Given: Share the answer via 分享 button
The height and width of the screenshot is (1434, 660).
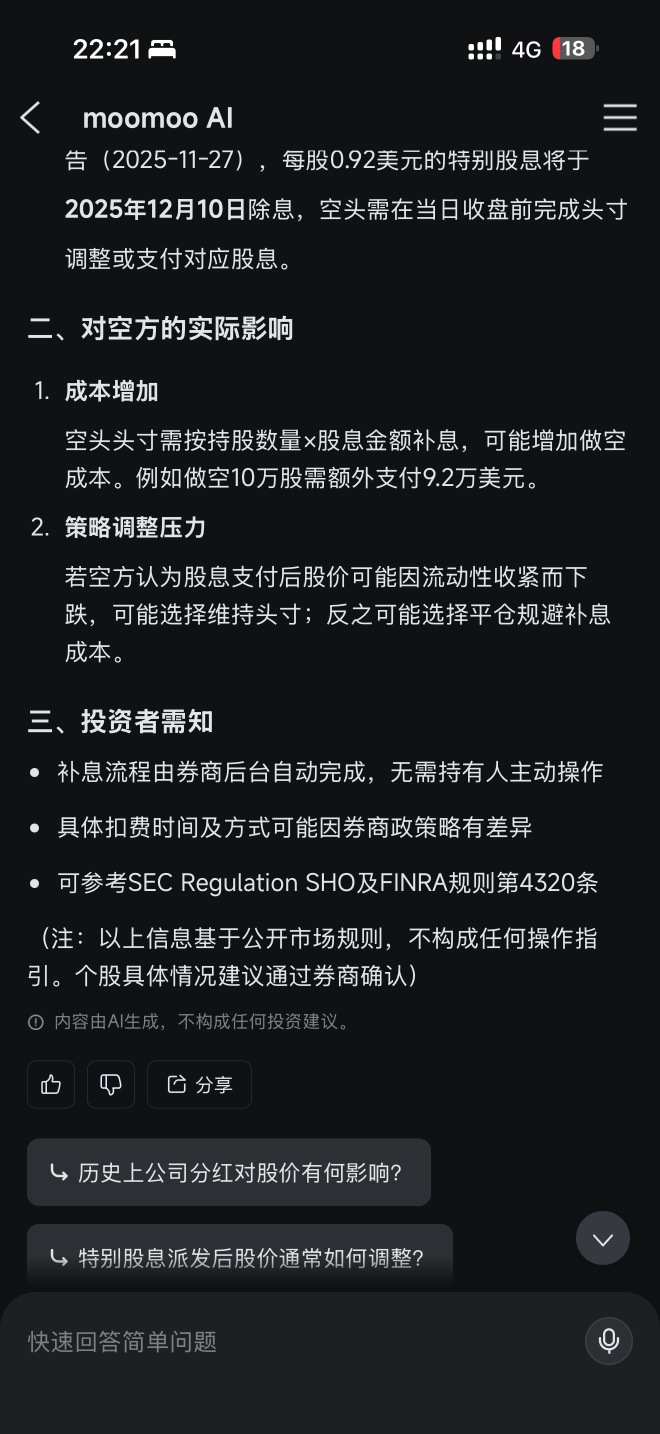Looking at the screenshot, I should (199, 1084).
